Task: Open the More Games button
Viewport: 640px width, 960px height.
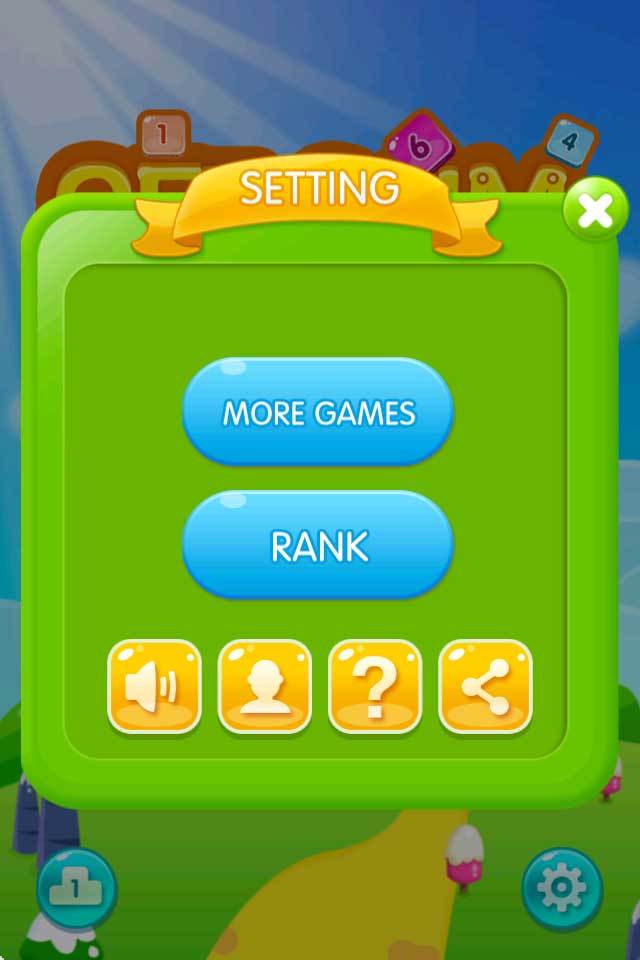Action: (x=318, y=412)
